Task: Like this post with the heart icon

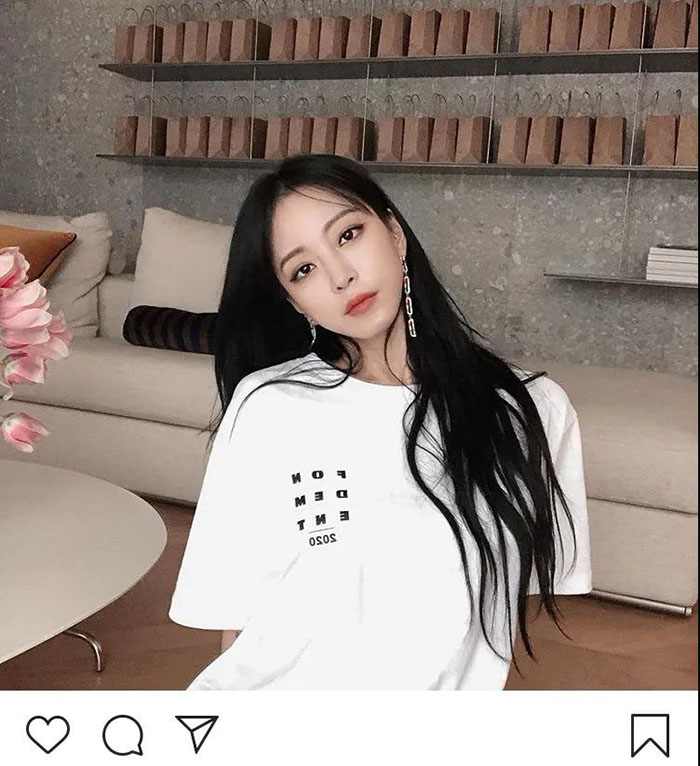Action: click(x=47, y=734)
